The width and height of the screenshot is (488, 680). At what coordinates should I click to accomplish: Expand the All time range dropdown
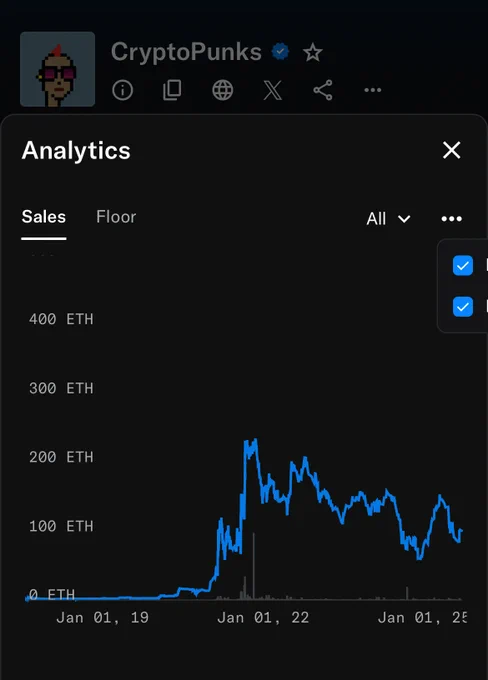click(388, 219)
